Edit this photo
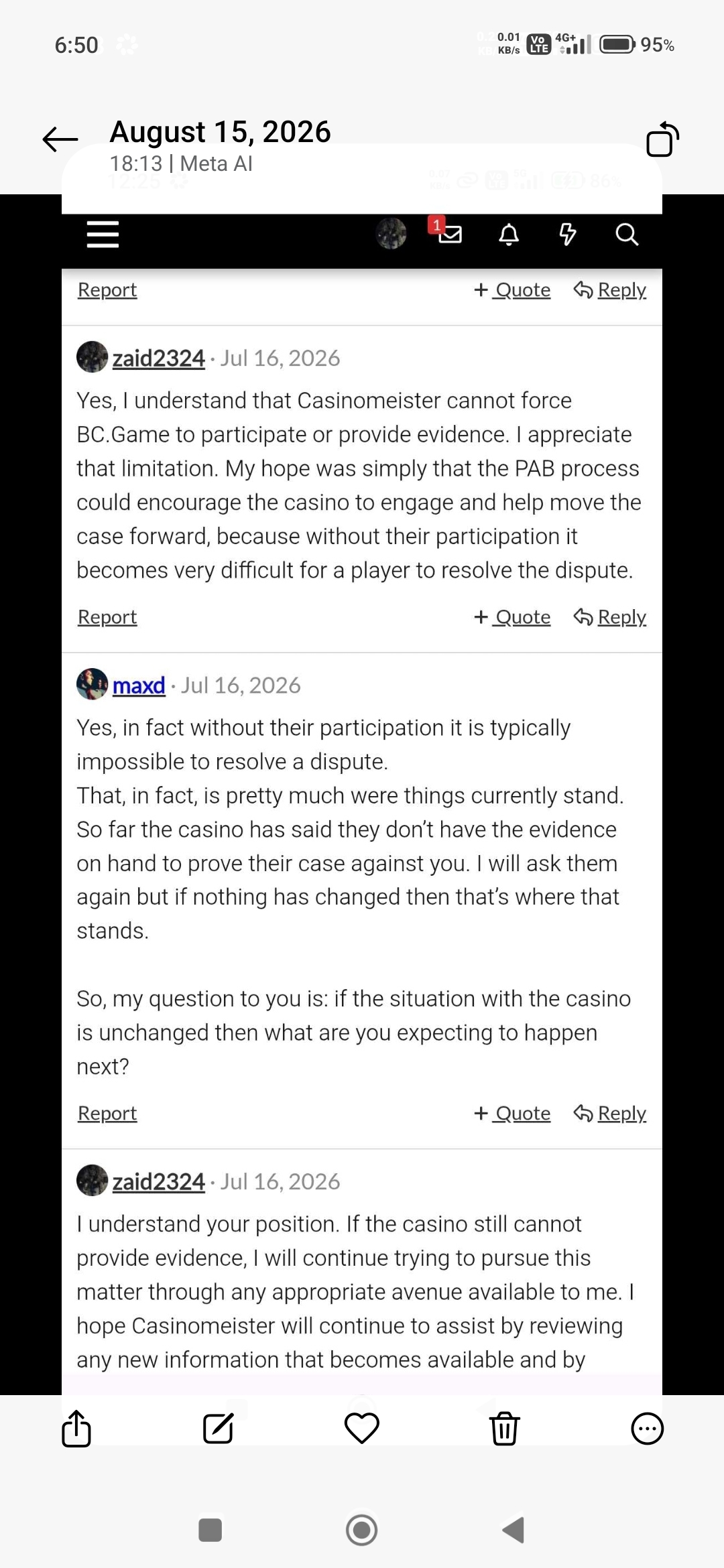 point(219,1429)
